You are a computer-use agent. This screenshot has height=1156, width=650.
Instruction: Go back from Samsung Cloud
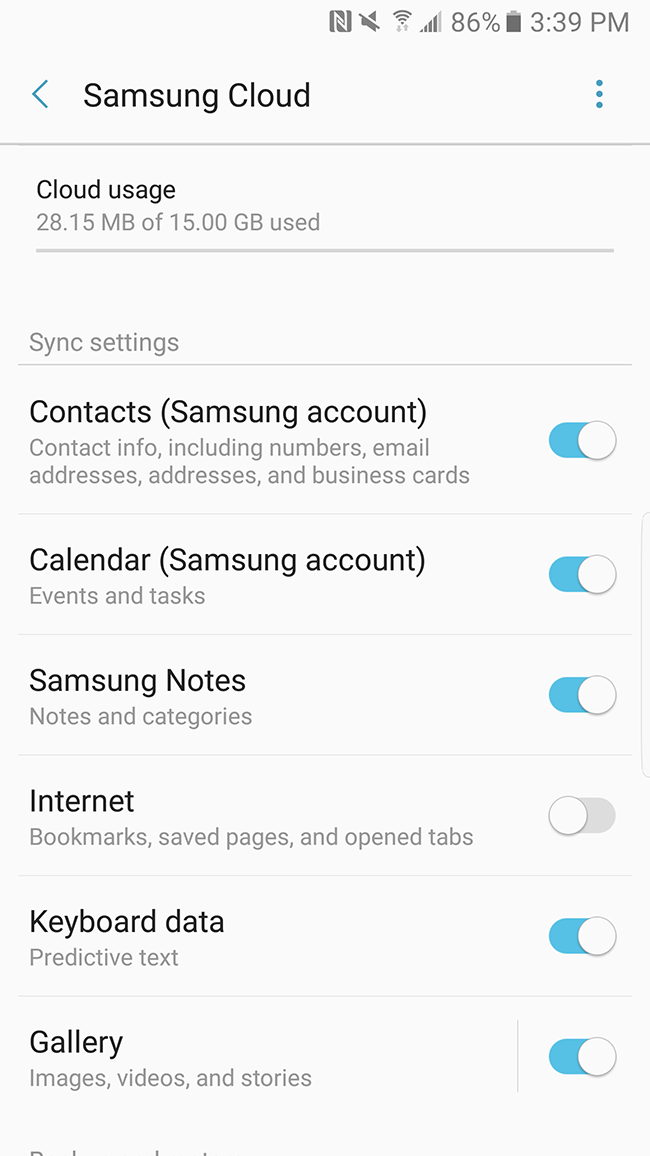pyautogui.click(x=40, y=95)
